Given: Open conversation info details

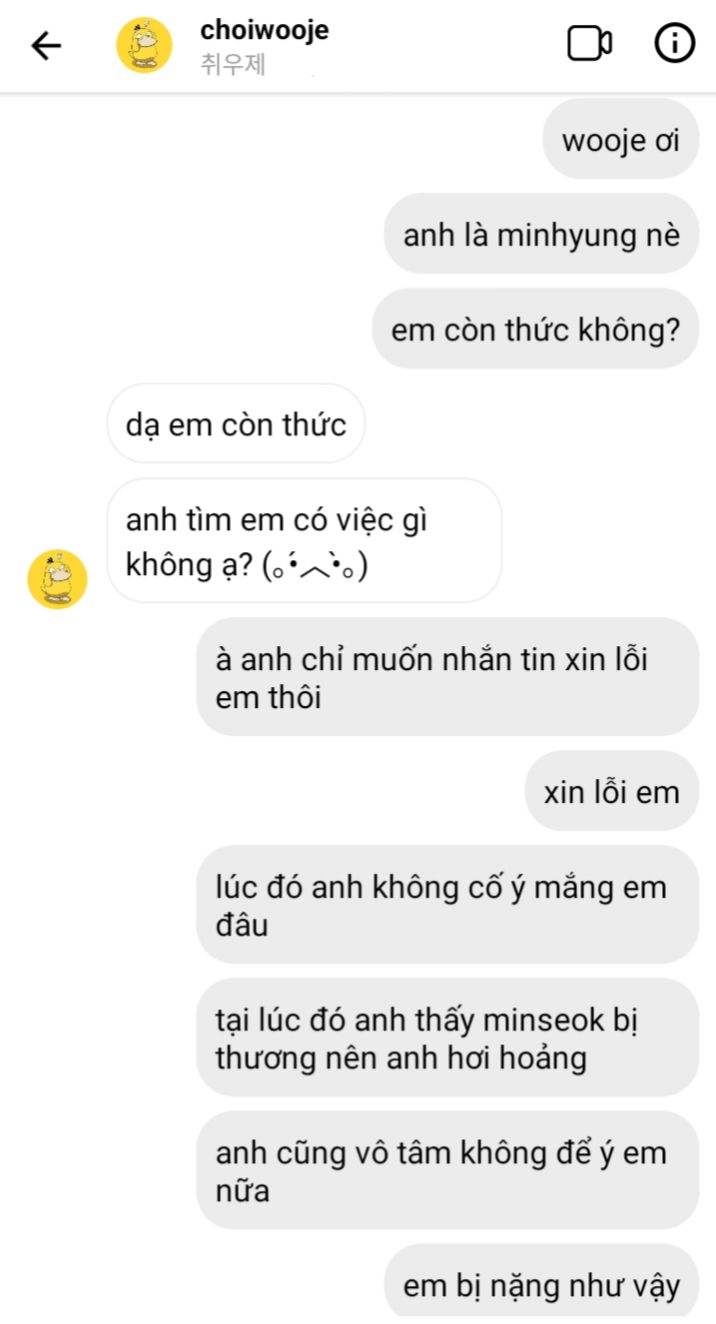Looking at the screenshot, I should [x=674, y=43].
